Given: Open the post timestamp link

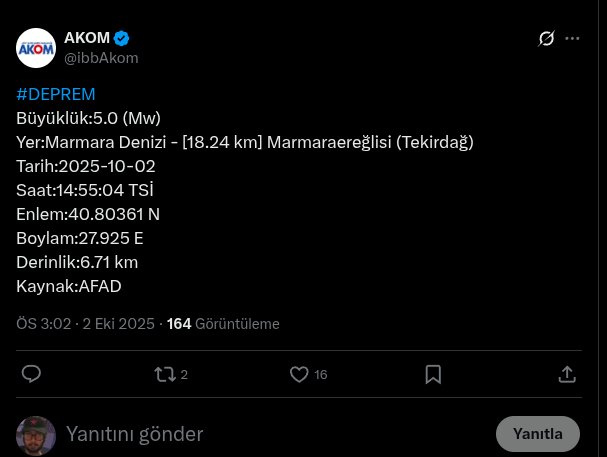Looking at the screenshot, I should point(86,324).
